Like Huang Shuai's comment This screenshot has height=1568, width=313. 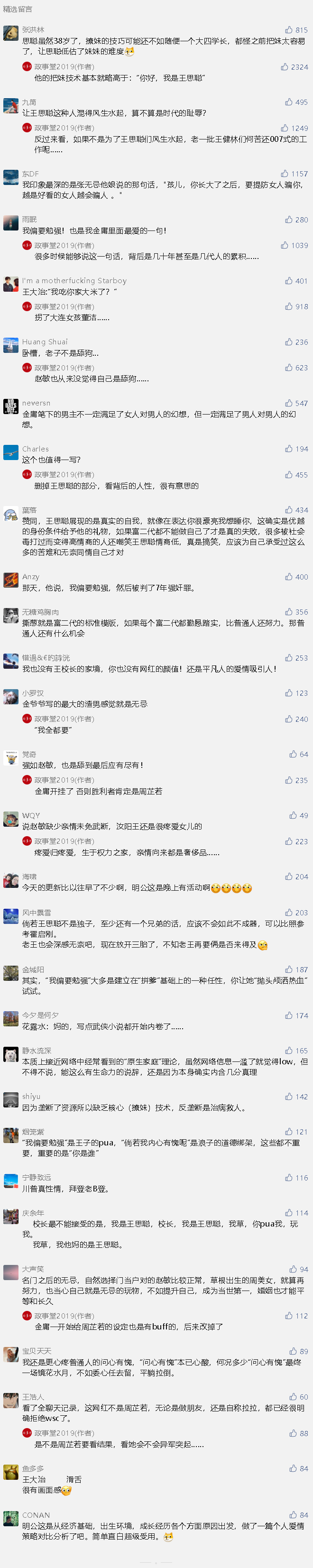(289, 341)
